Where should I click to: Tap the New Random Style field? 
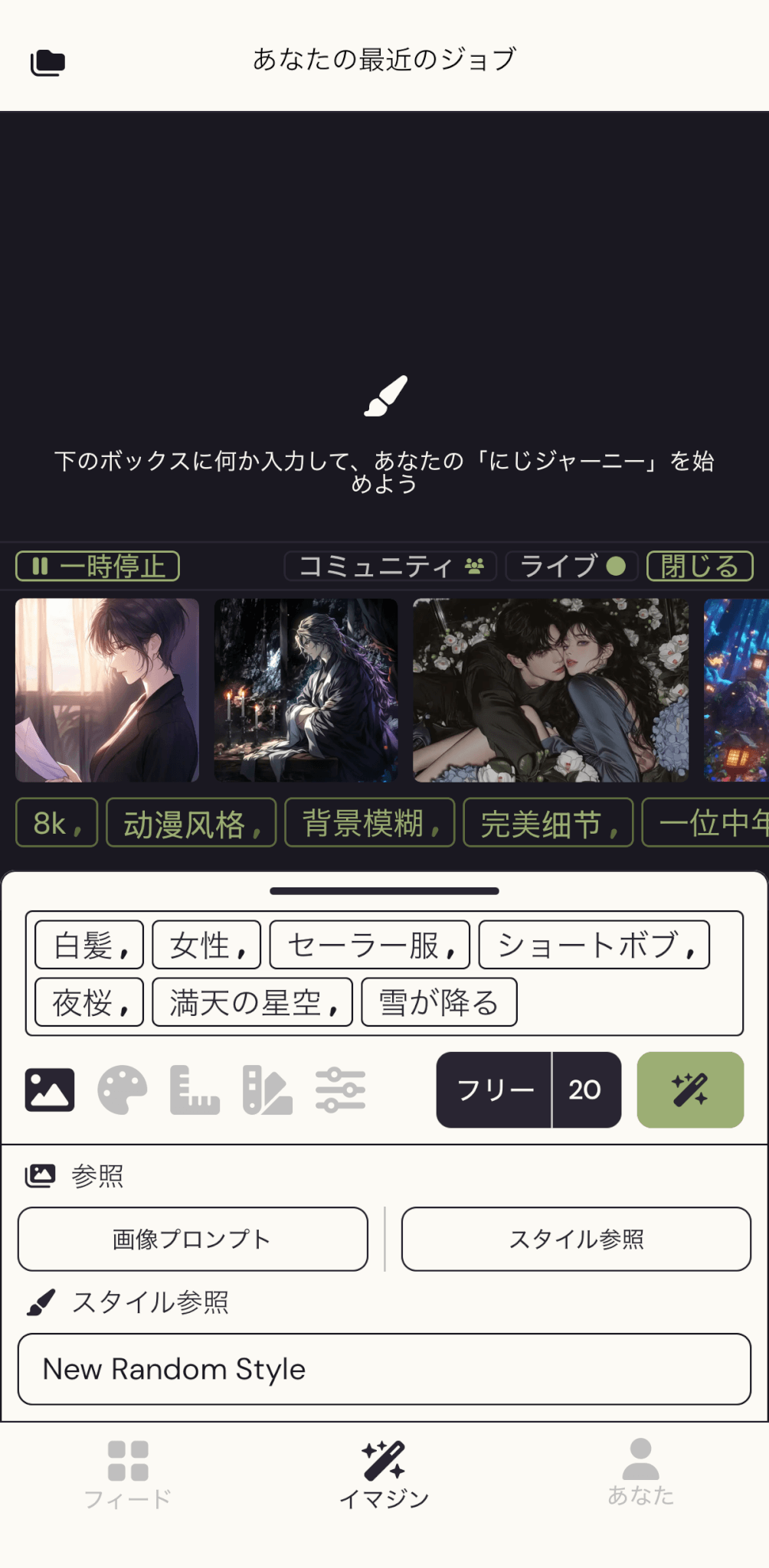tap(384, 1369)
